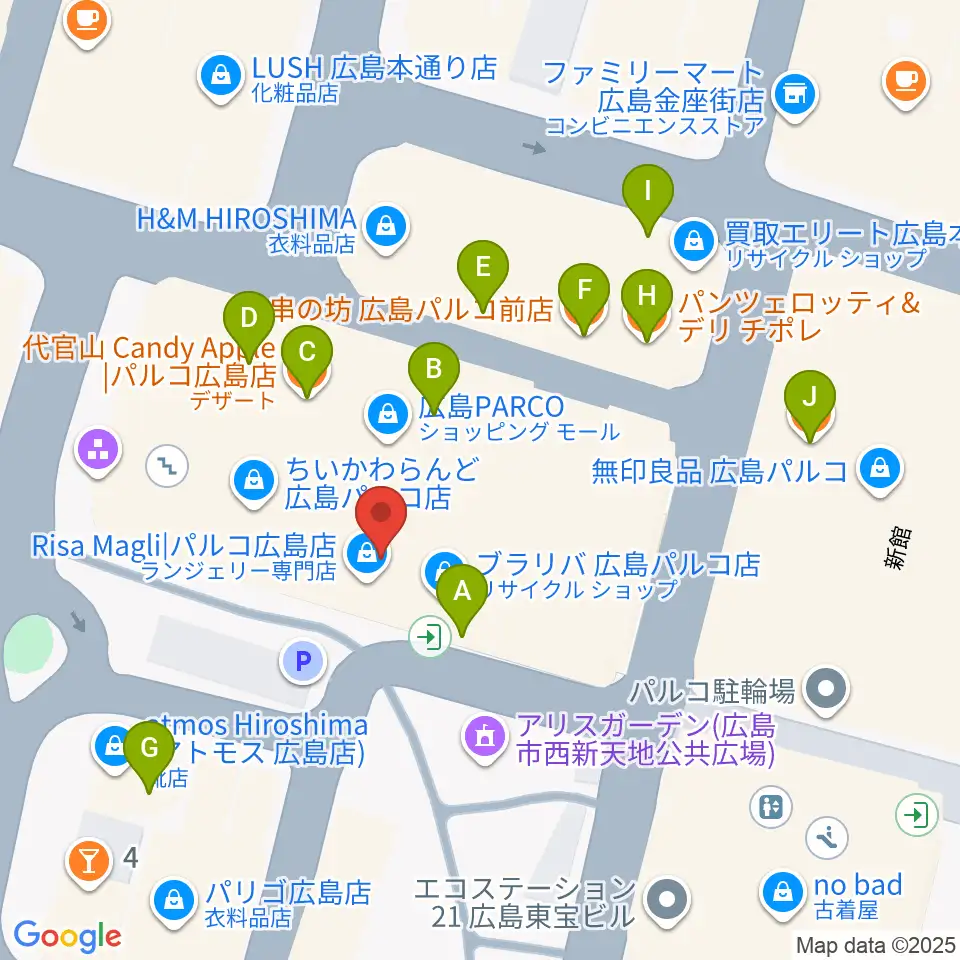The height and width of the screenshot is (960, 960).
Task: Open green marker C near Candy Apple
Action: click(307, 357)
